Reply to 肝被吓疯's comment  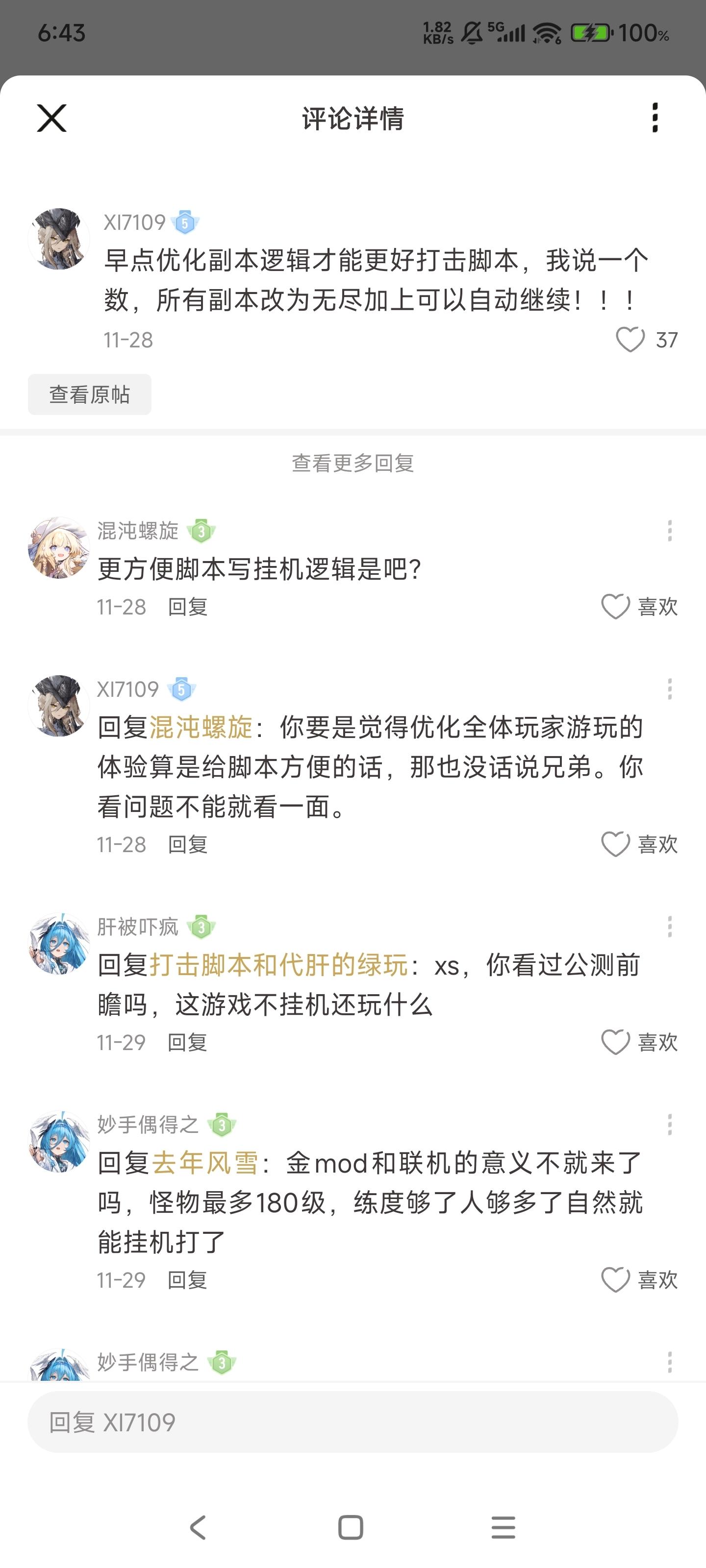(188, 1043)
